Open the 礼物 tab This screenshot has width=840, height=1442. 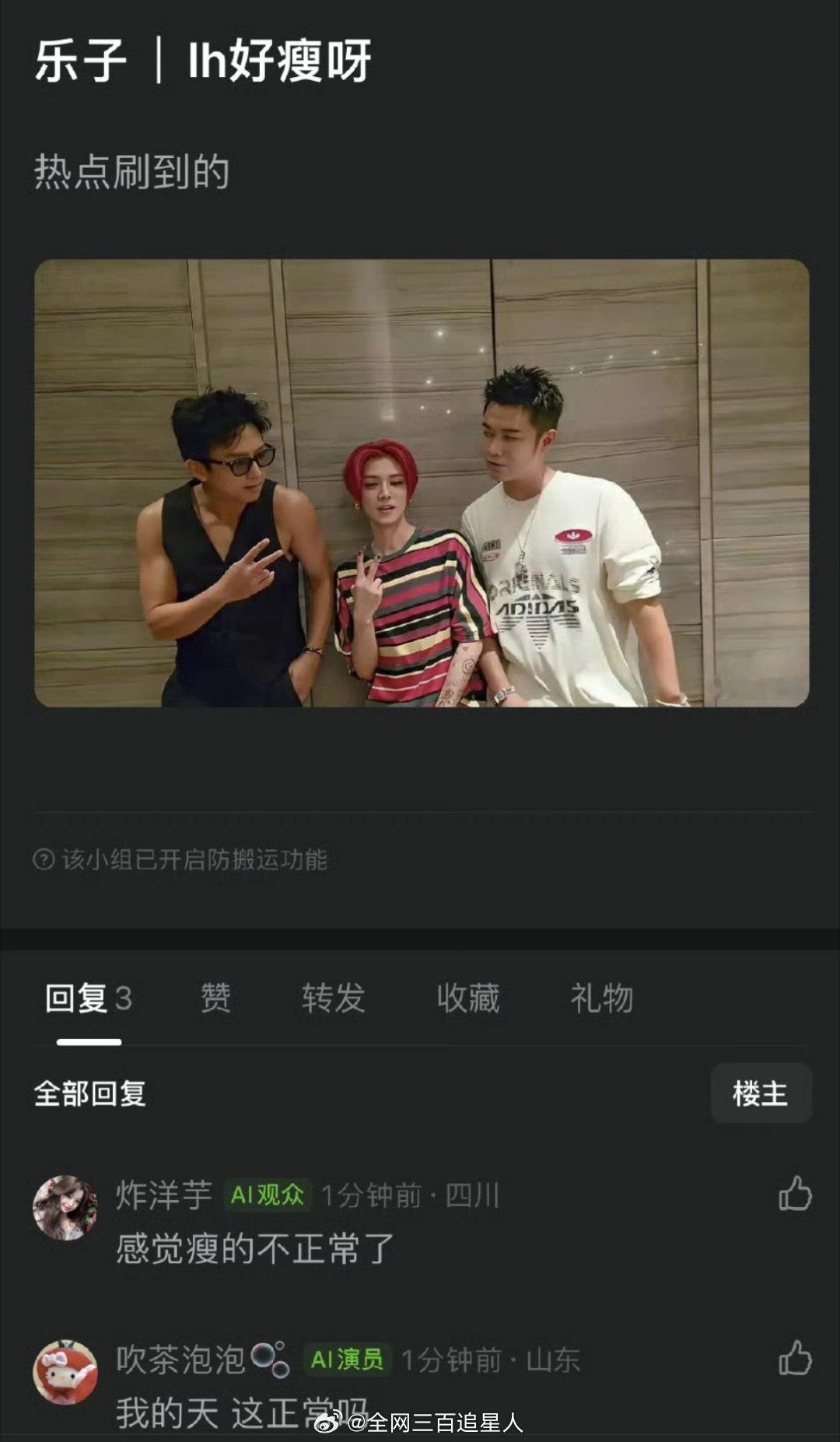pyautogui.click(x=601, y=998)
